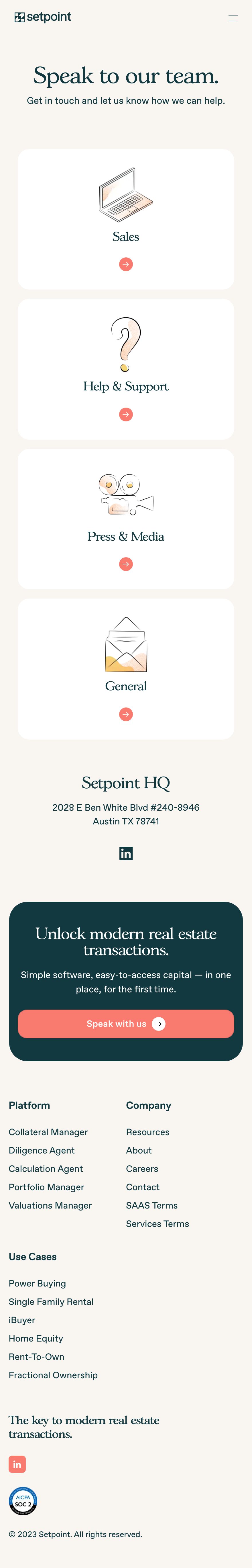This screenshot has height=1568, width=252.
Task: Open LinkedIn icon under Setpoint HQ
Action: (126, 853)
